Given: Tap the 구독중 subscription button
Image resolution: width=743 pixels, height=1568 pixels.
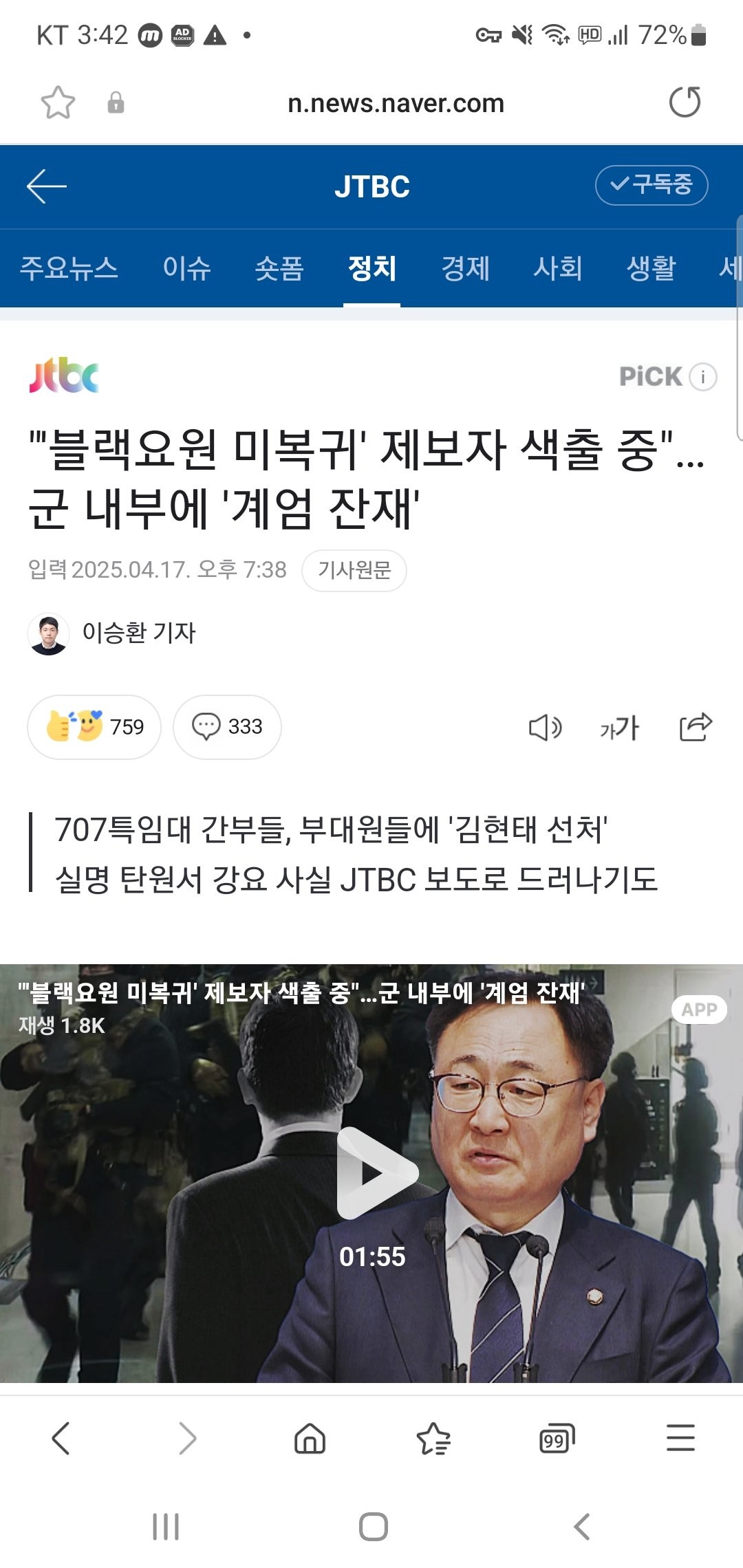Looking at the screenshot, I should tap(651, 185).
